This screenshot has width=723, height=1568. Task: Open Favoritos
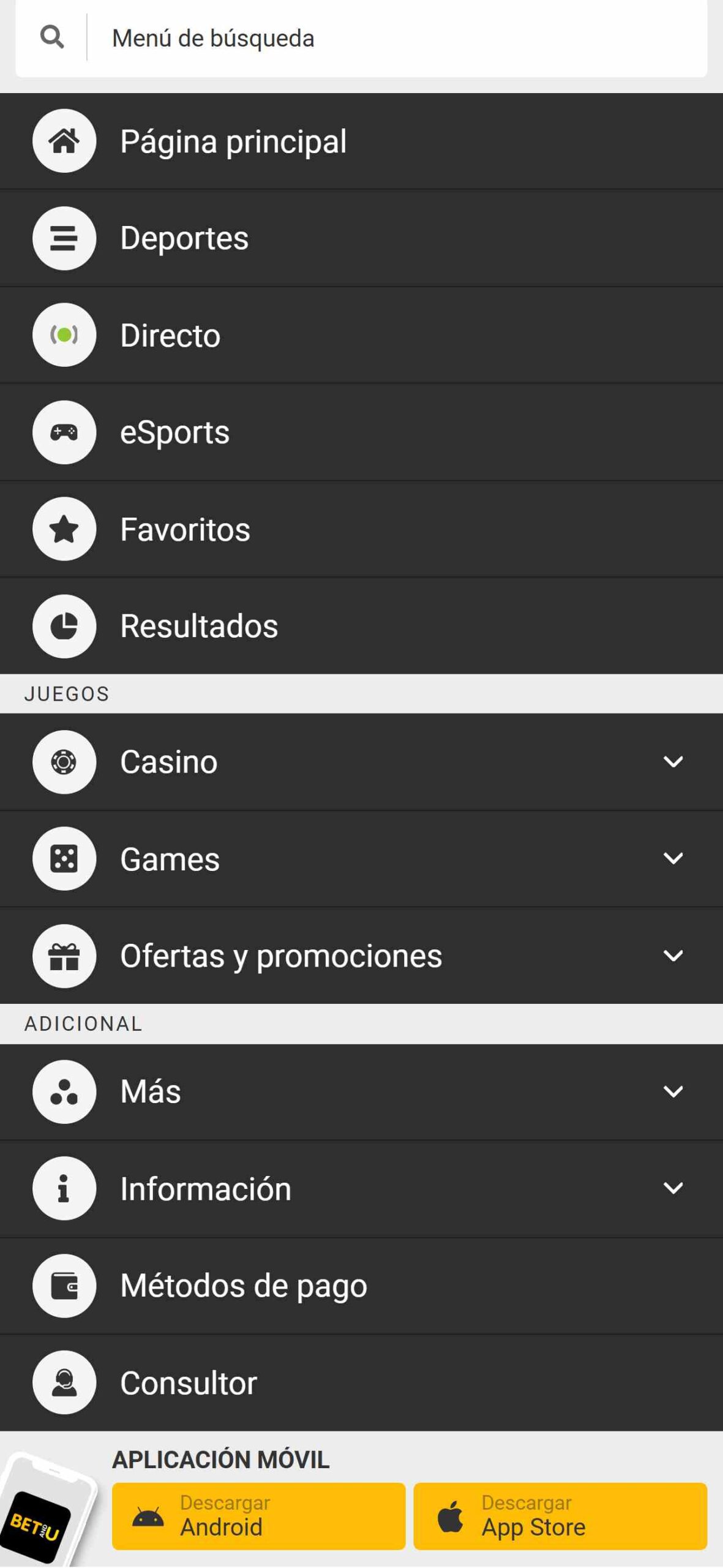(x=361, y=529)
